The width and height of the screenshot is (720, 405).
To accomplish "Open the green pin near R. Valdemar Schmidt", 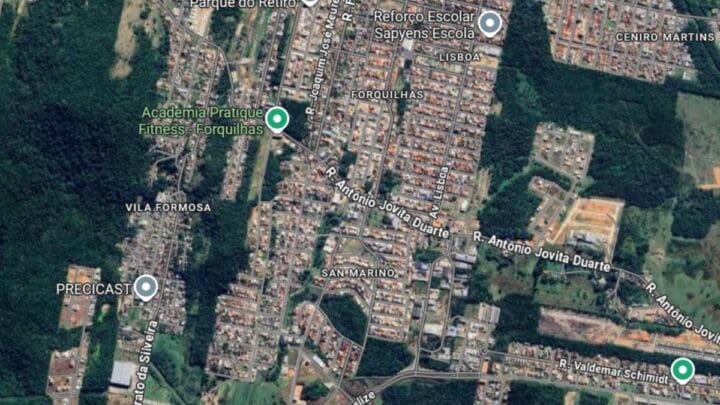I will 683,370.
